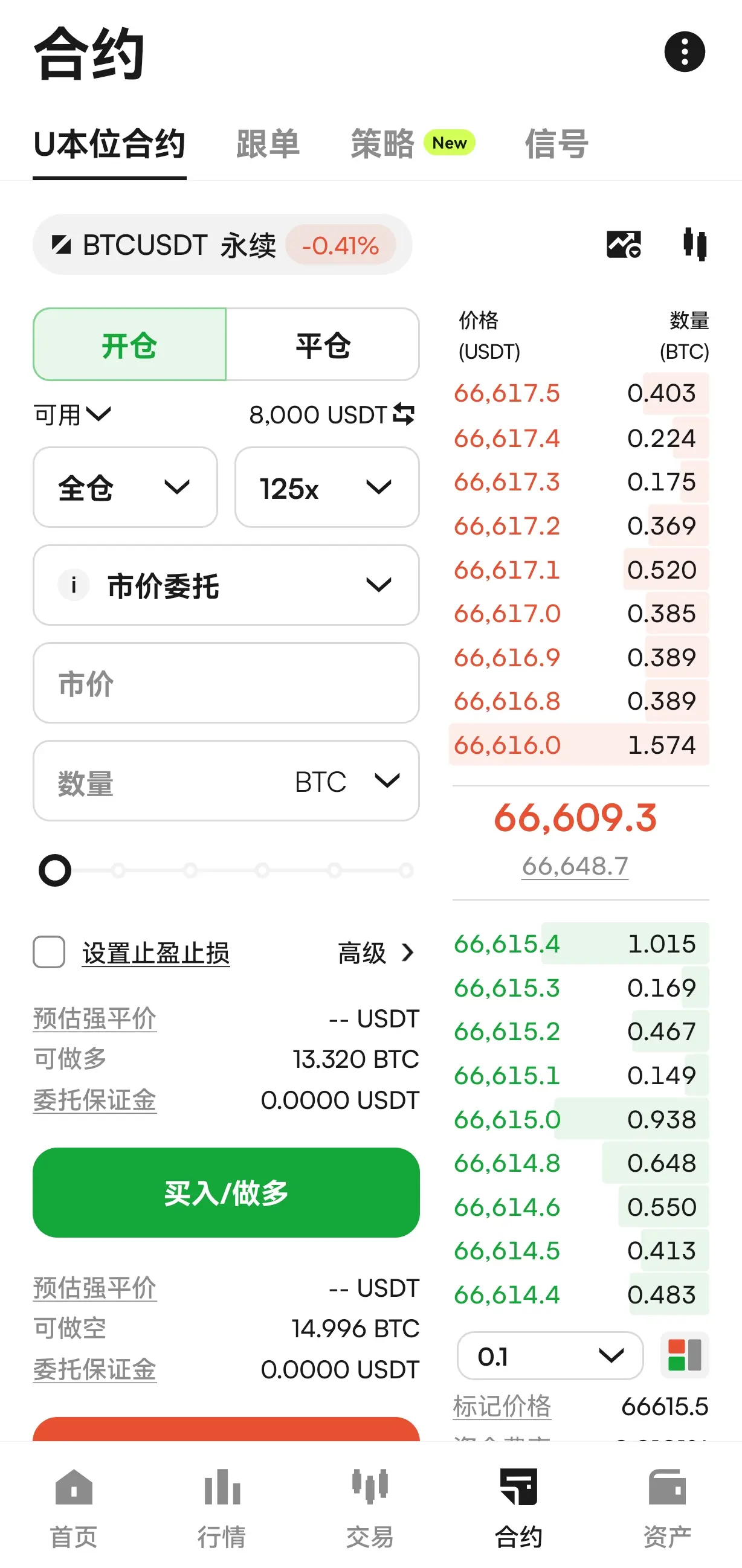Tap the 买入/做多 button
The image size is (742, 1568).
tap(226, 1192)
